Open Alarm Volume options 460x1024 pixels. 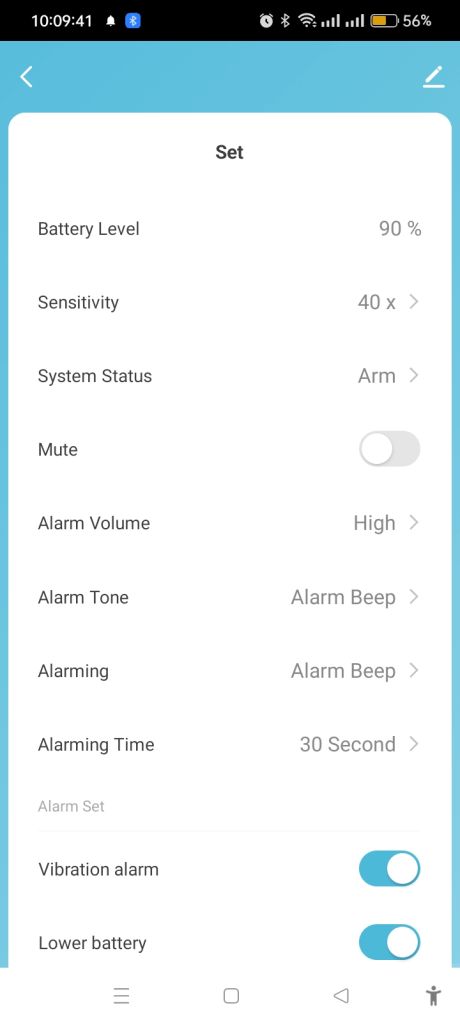point(229,523)
